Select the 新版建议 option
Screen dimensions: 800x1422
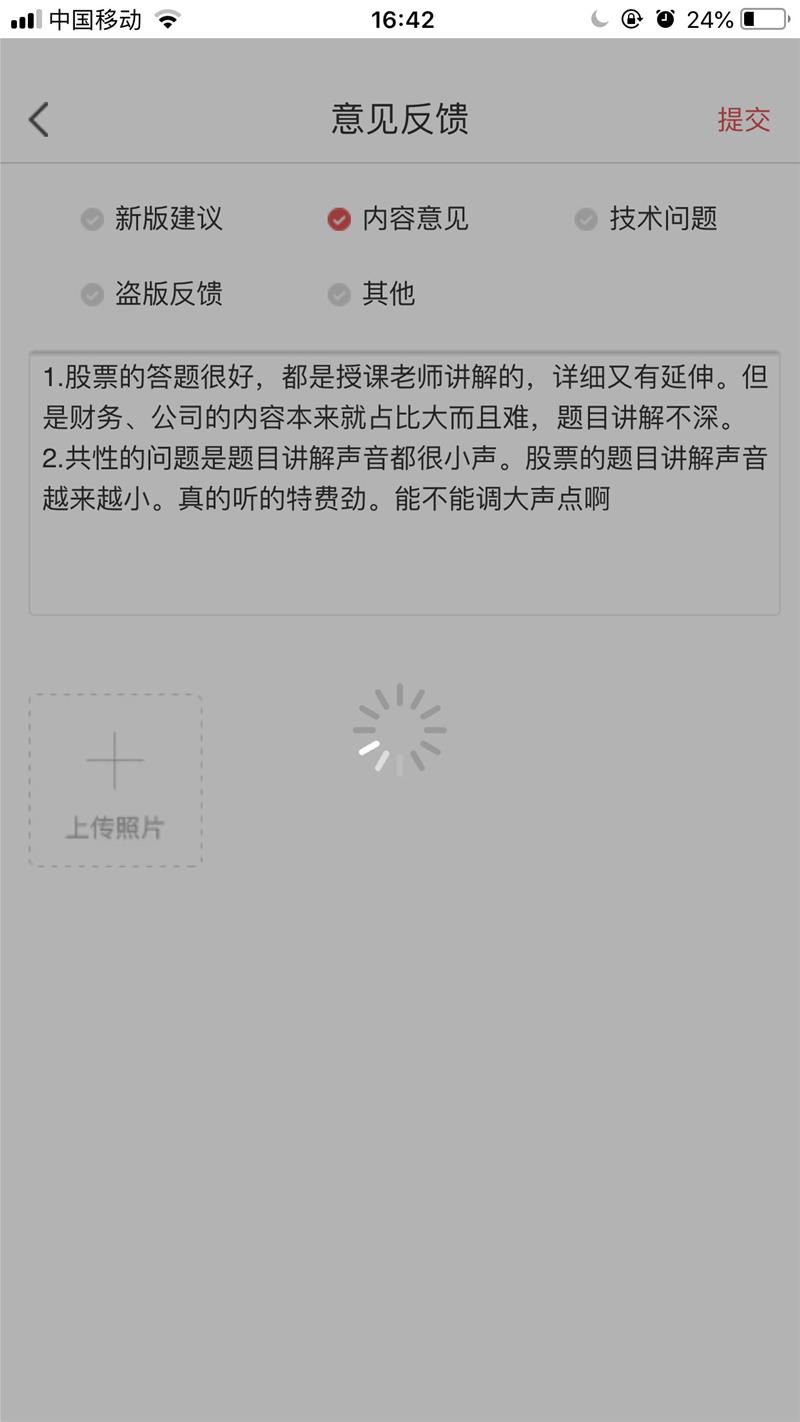coord(152,219)
